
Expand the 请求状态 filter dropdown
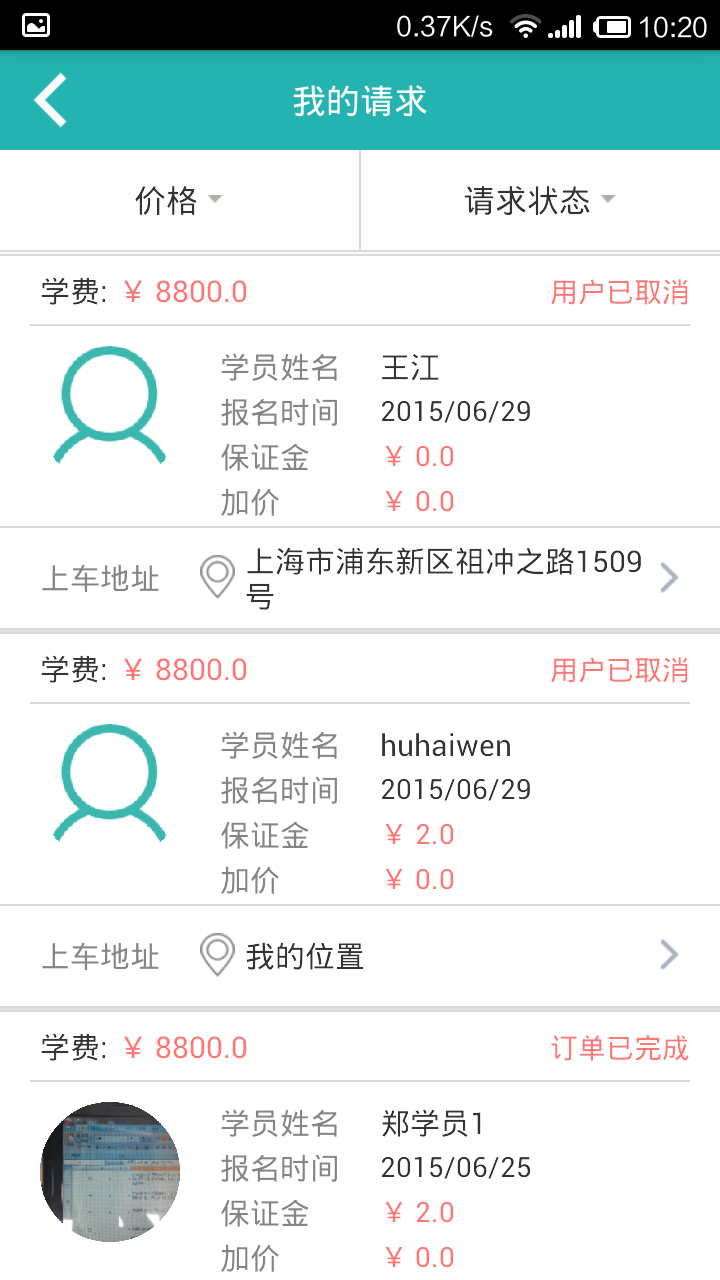click(539, 201)
